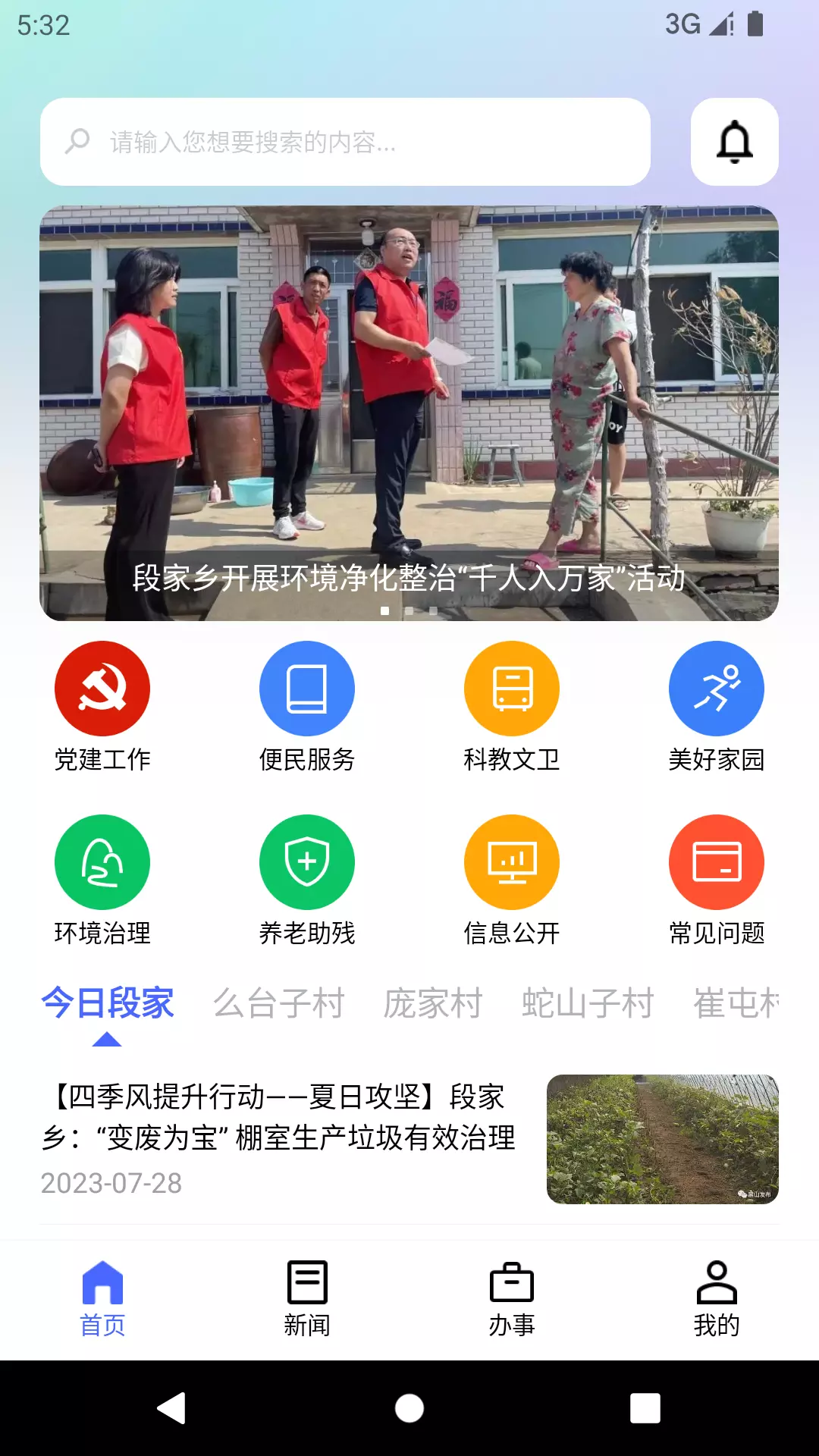Switch to the 新闻 bottom tab
The width and height of the screenshot is (819, 1456).
pyautogui.click(x=307, y=1300)
